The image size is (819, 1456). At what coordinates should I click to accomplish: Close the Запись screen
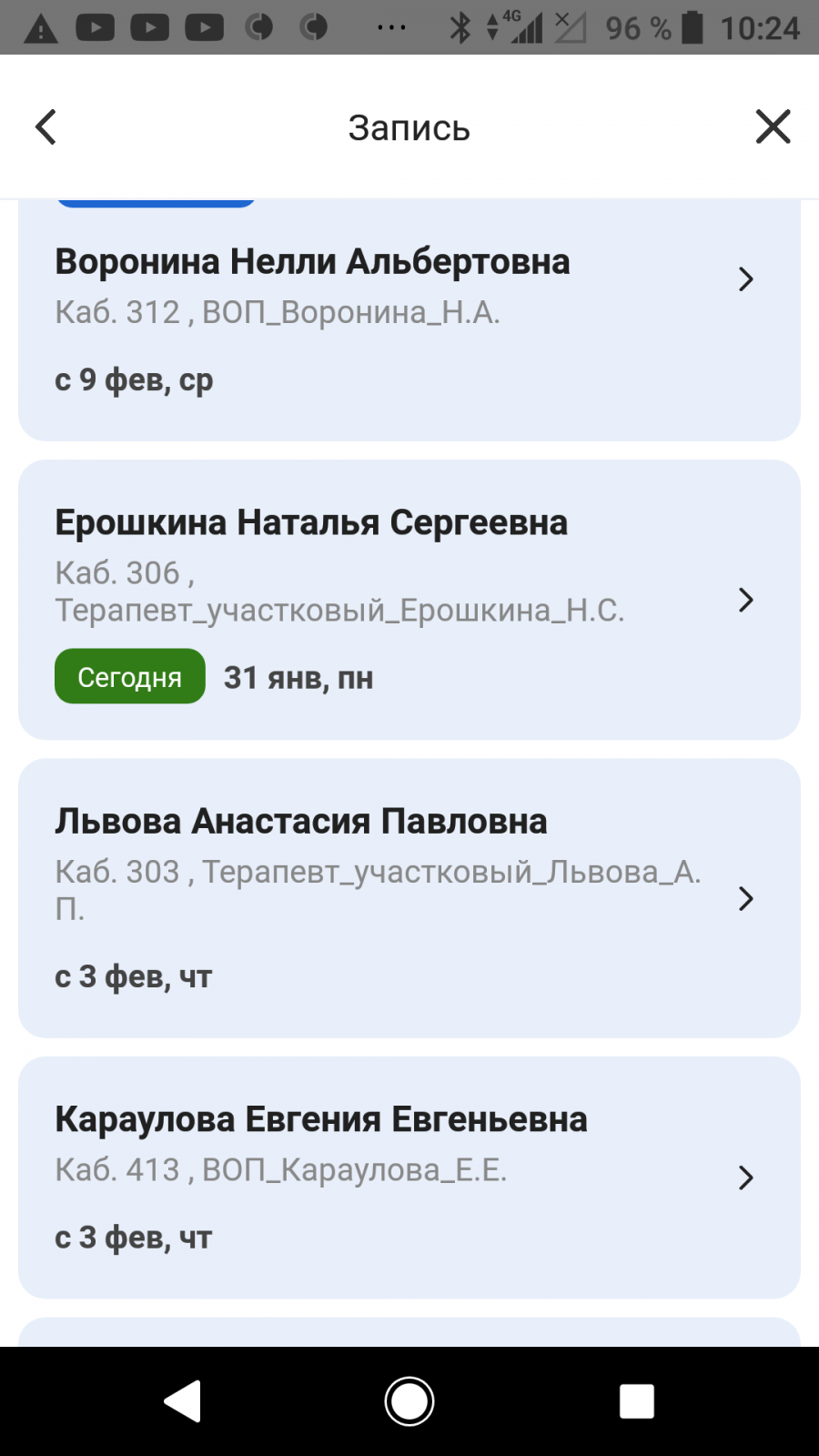tap(773, 126)
